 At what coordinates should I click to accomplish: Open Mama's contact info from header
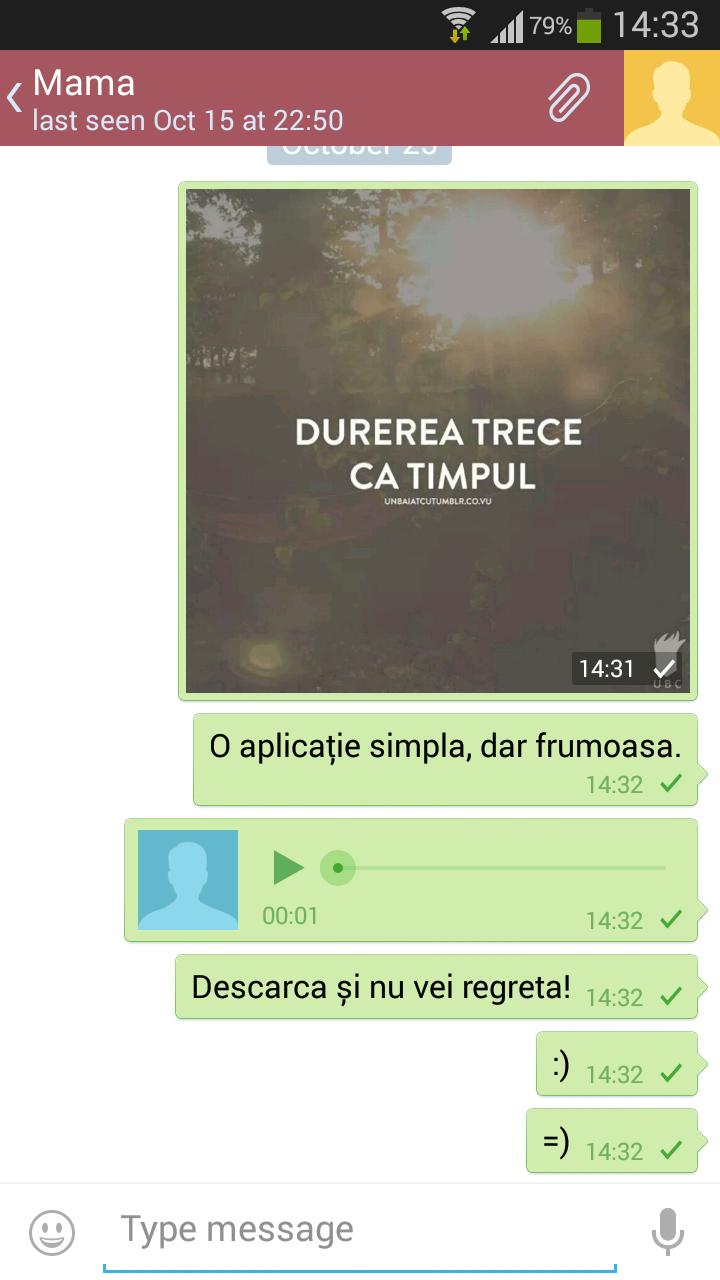tap(190, 100)
